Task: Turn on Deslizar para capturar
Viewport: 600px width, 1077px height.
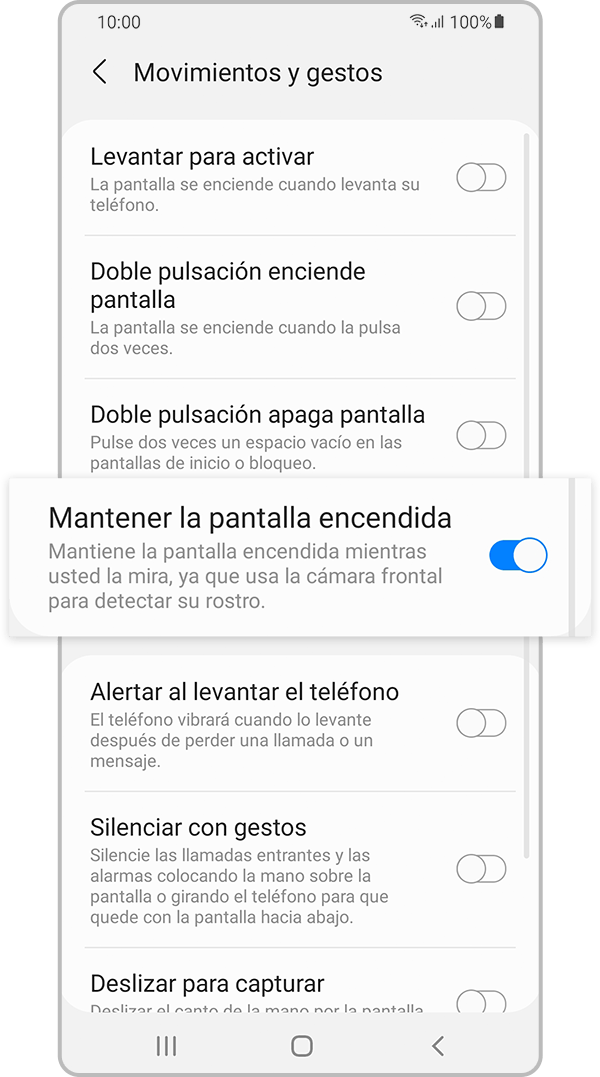Action: (x=481, y=1000)
